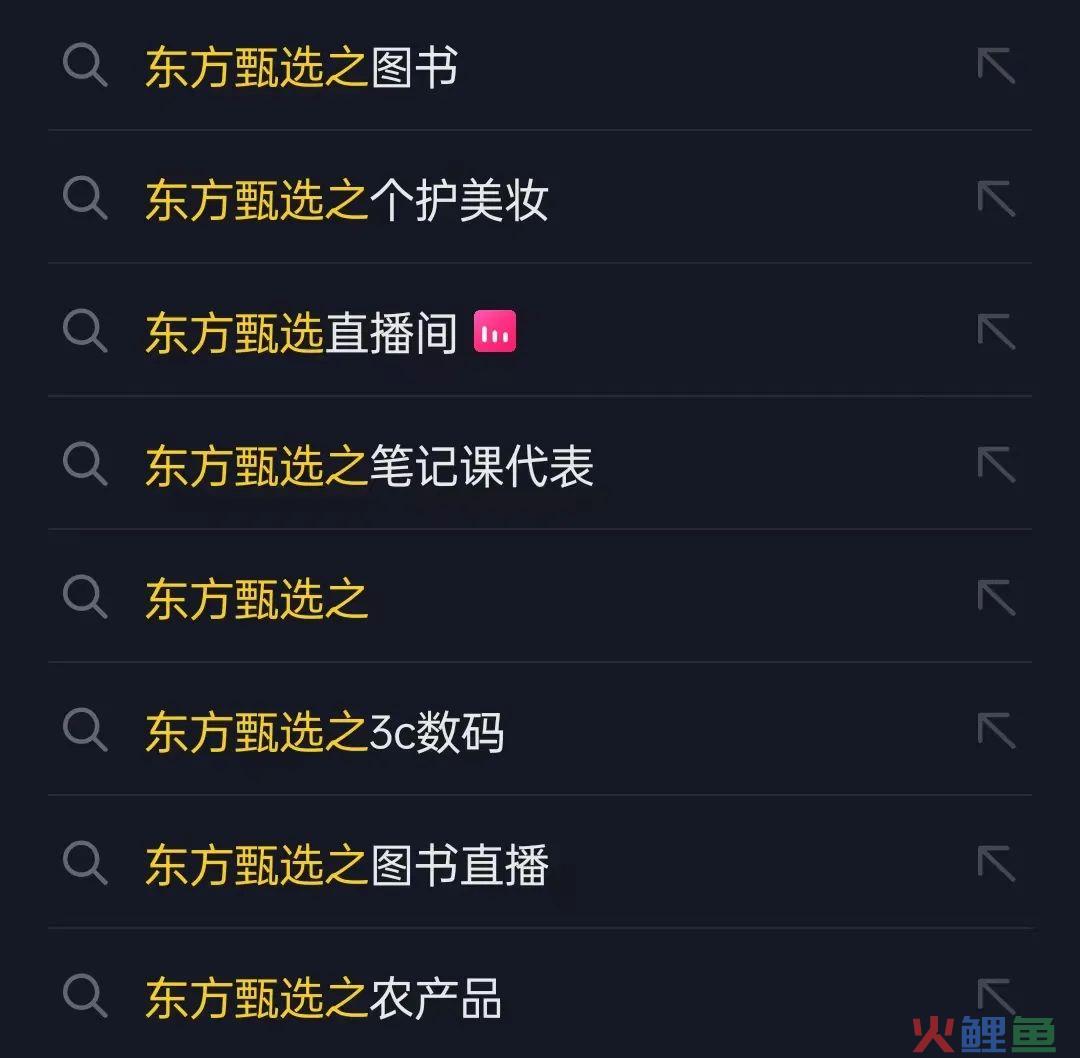The height and width of the screenshot is (1058, 1080).
Task: Tap suggestion 东方甄选之笔记课代表
Action: coord(369,466)
